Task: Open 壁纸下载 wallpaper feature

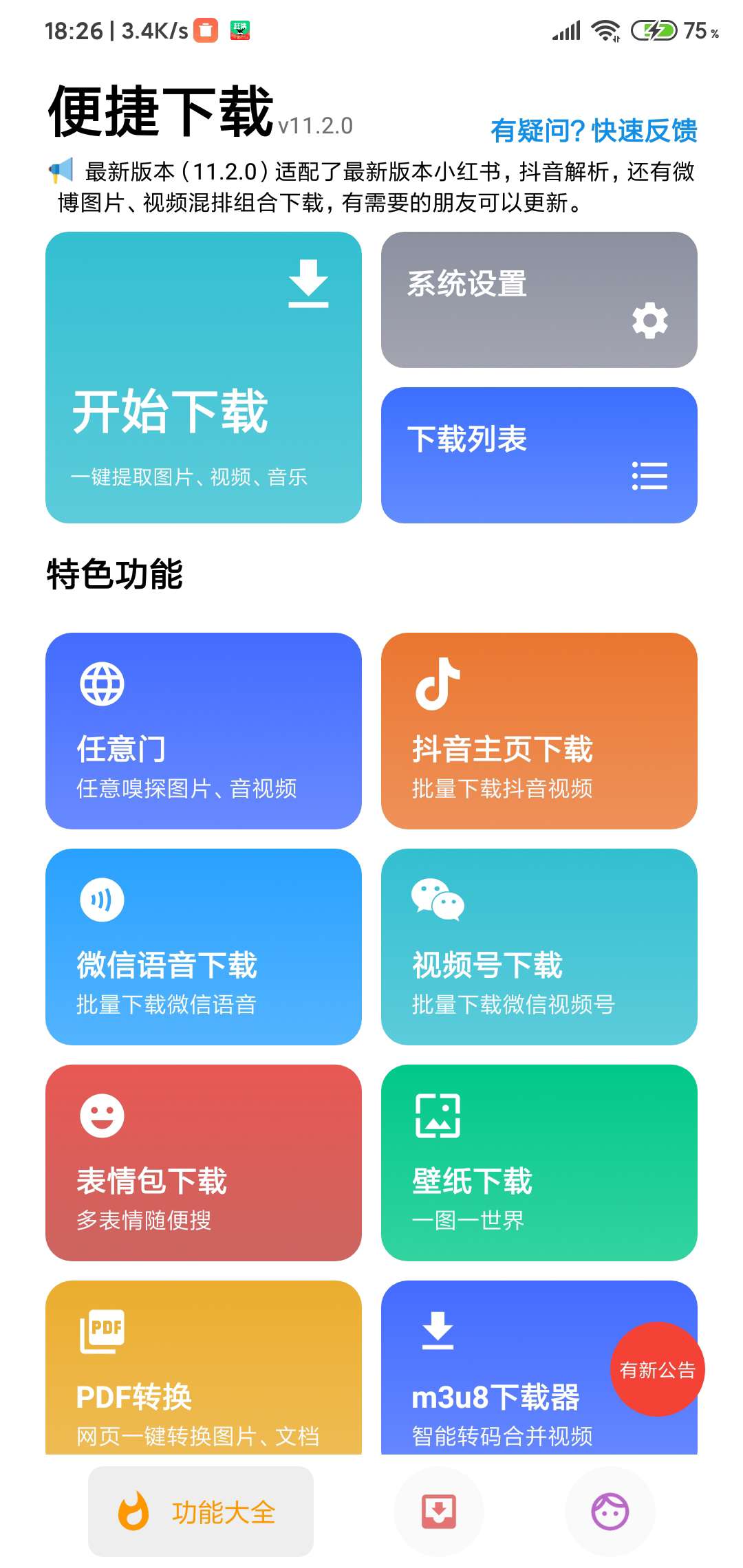Action: [x=539, y=1162]
